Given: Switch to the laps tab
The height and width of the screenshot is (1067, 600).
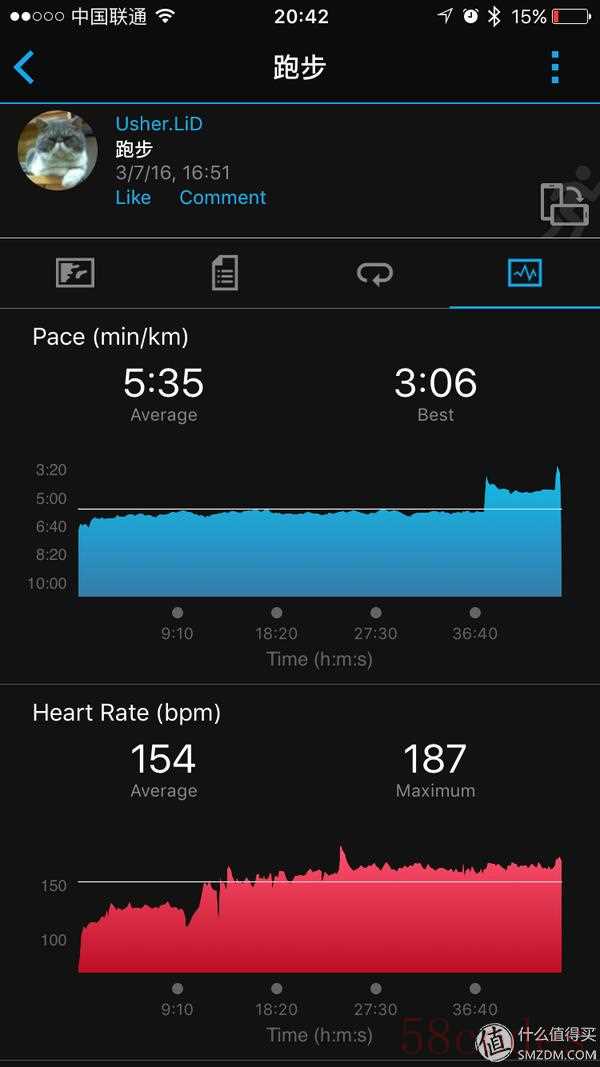Looking at the screenshot, I should [x=375, y=274].
